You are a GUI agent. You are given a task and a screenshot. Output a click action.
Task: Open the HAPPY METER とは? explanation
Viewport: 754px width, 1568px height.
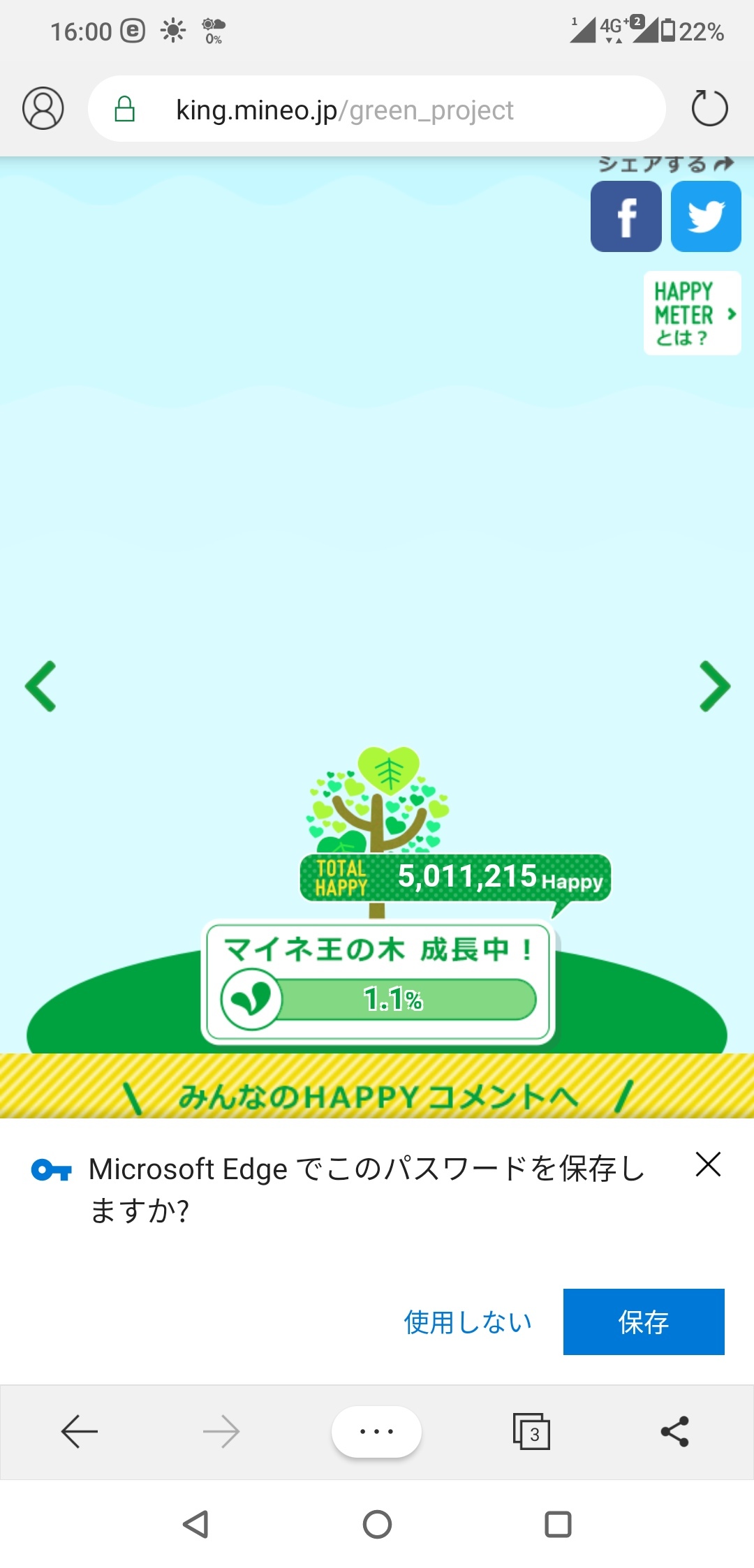pos(692,313)
